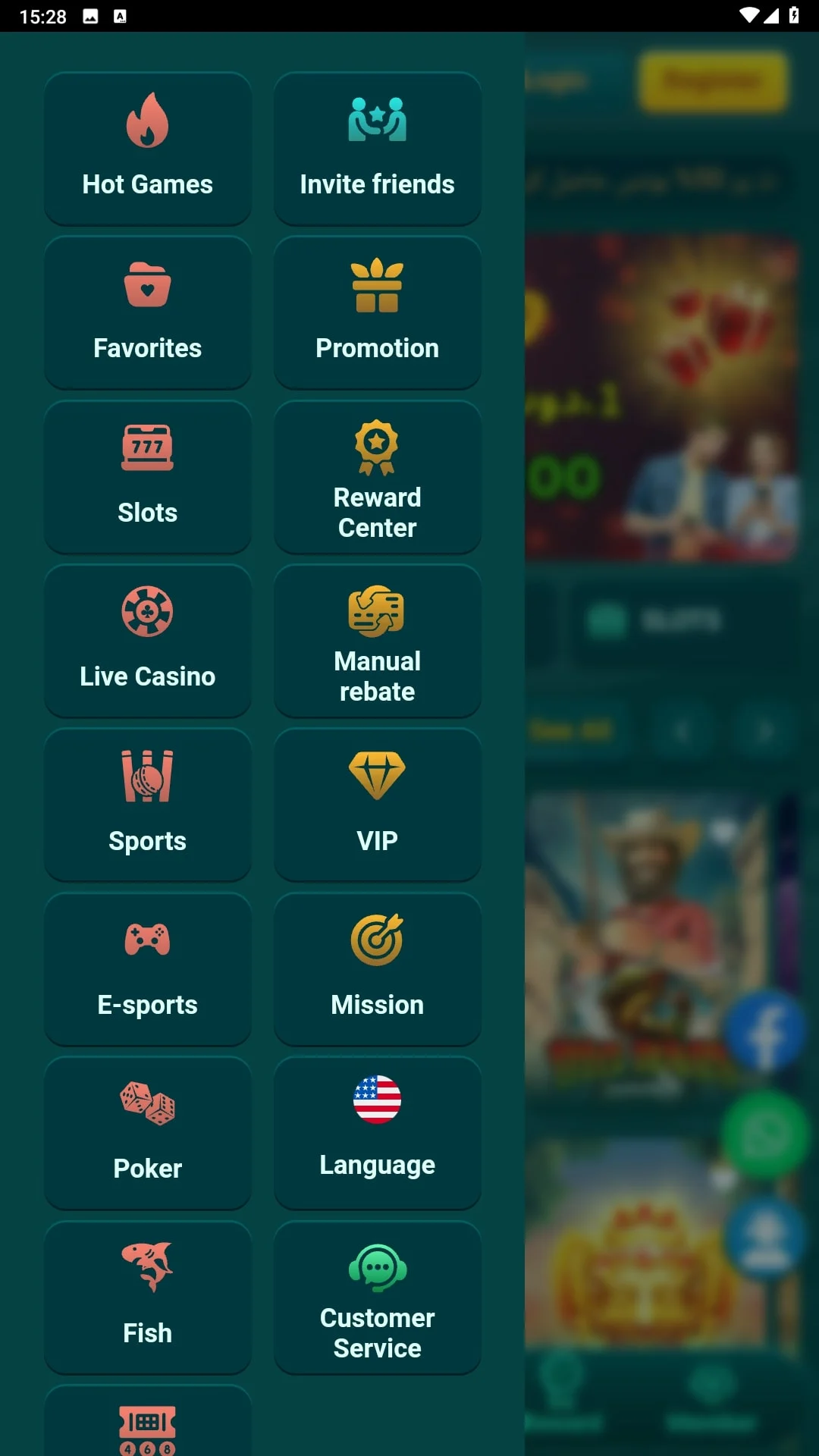Open the VIP page
This screenshot has width=819, height=1456.
[x=377, y=805]
